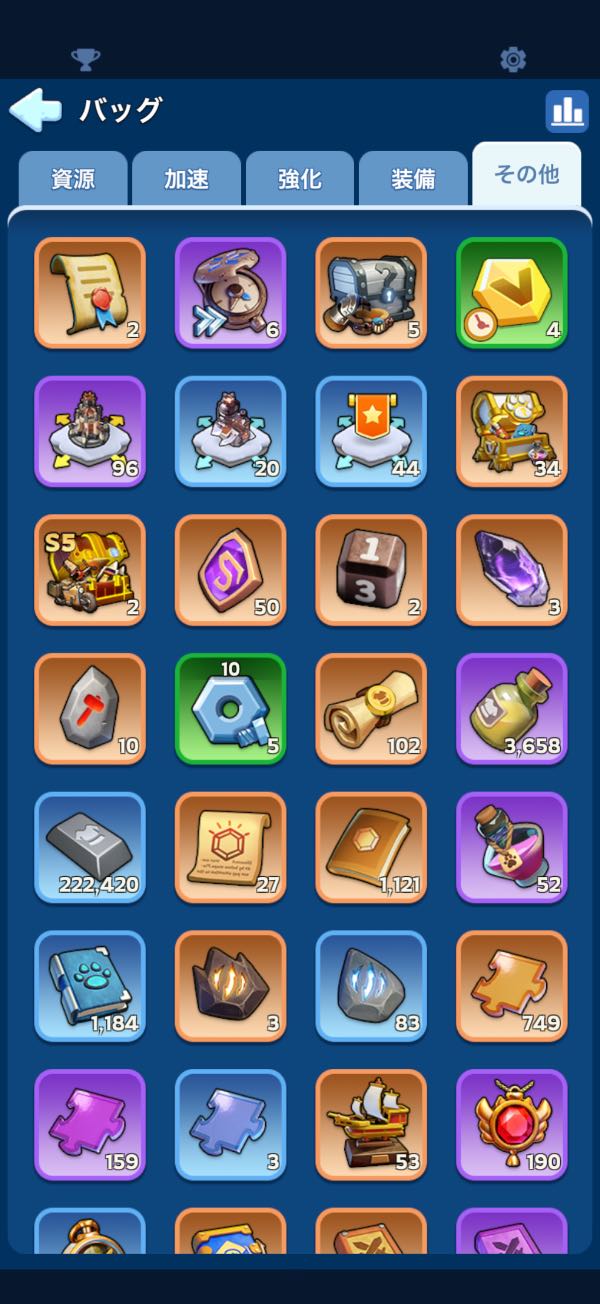The height and width of the screenshot is (1304, 600).
Task: Tap the S5 treasure cart item
Action: (x=90, y=570)
